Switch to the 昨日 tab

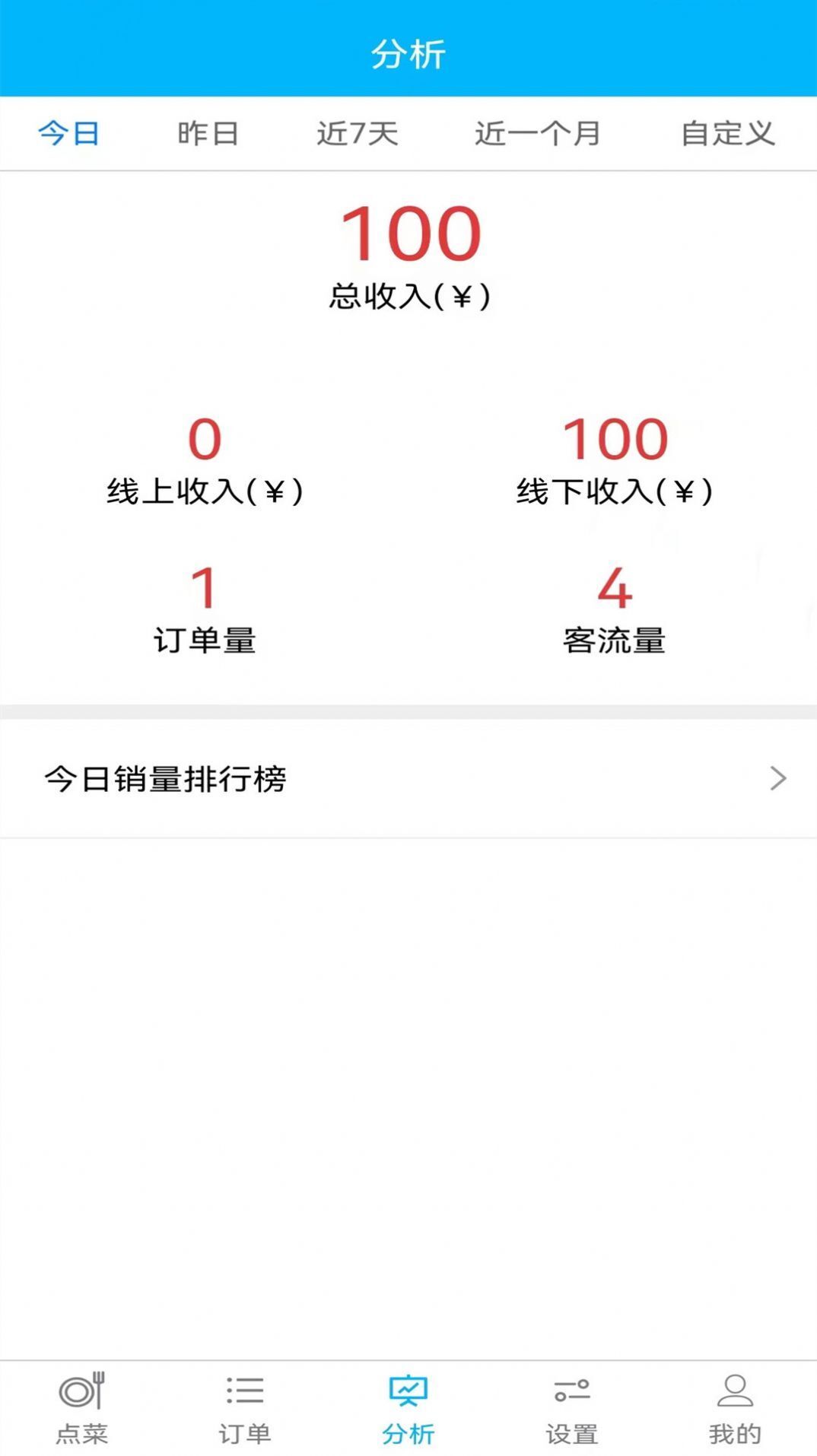[x=207, y=134]
